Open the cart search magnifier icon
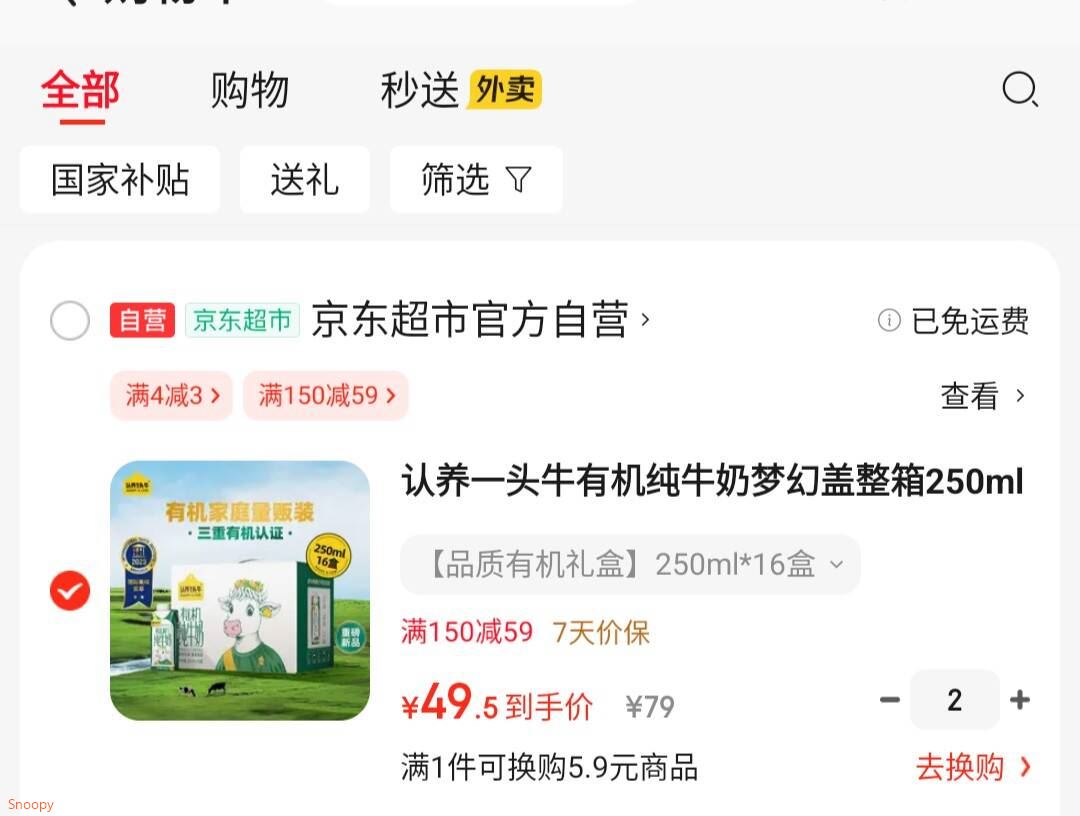Viewport: 1080px width, 816px height. (x=1020, y=90)
